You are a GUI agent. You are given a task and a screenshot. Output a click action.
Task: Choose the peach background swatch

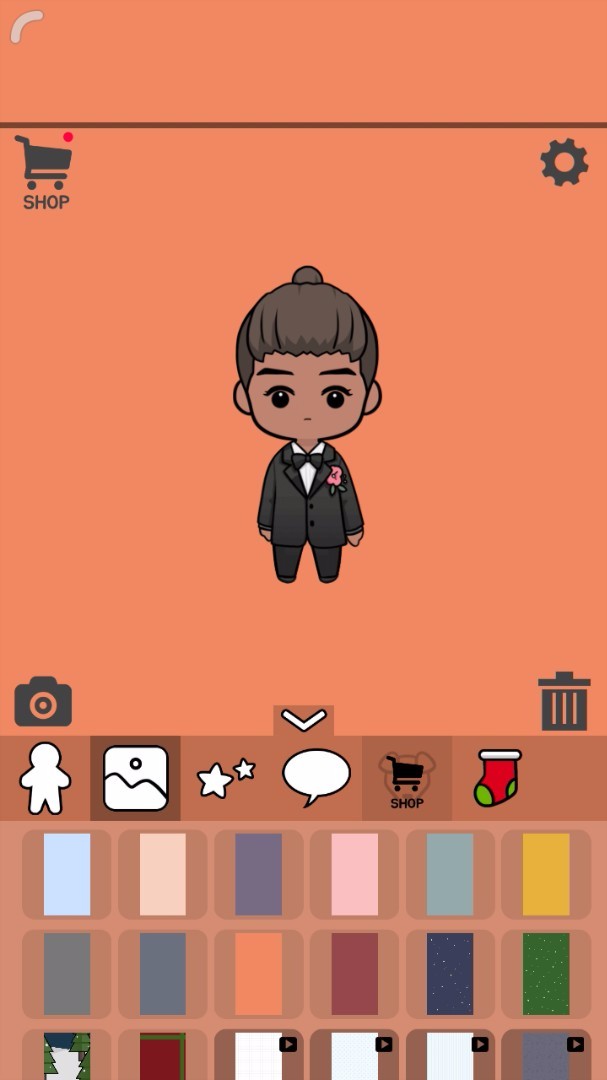pyautogui.click(x=163, y=874)
